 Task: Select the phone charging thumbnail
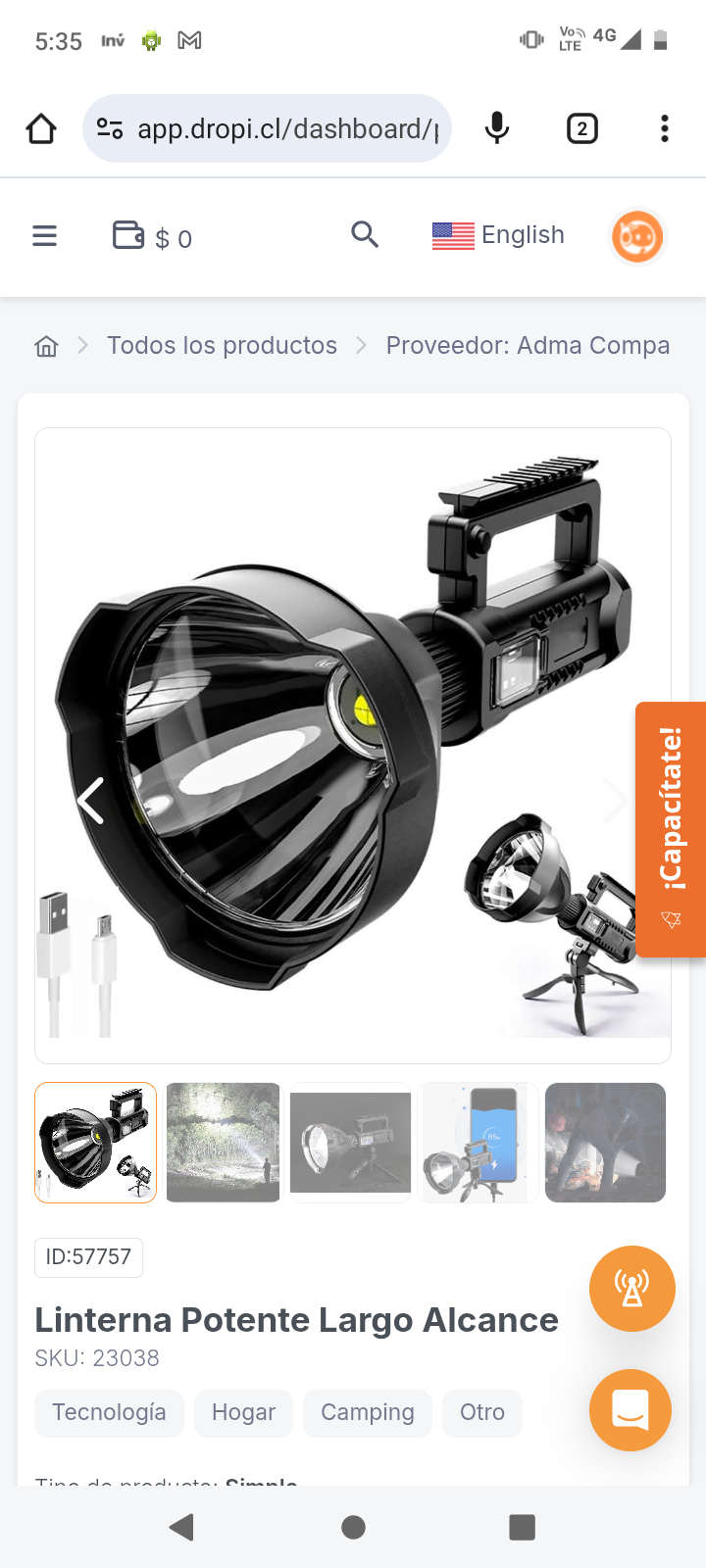point(478,1143)
